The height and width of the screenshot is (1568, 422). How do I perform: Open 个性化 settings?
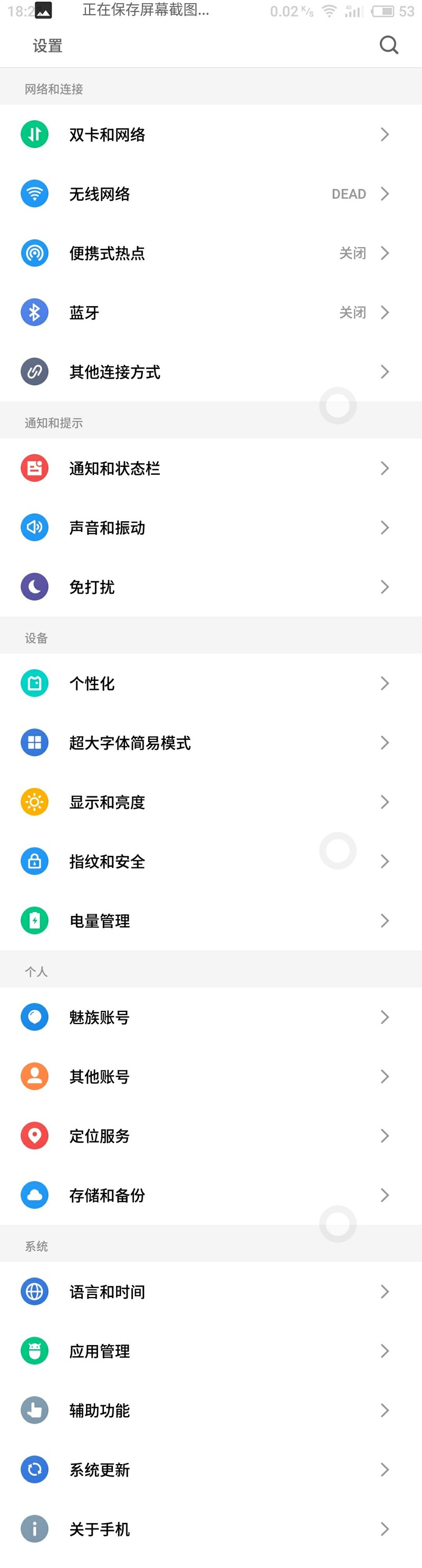[x=92, y=684]
